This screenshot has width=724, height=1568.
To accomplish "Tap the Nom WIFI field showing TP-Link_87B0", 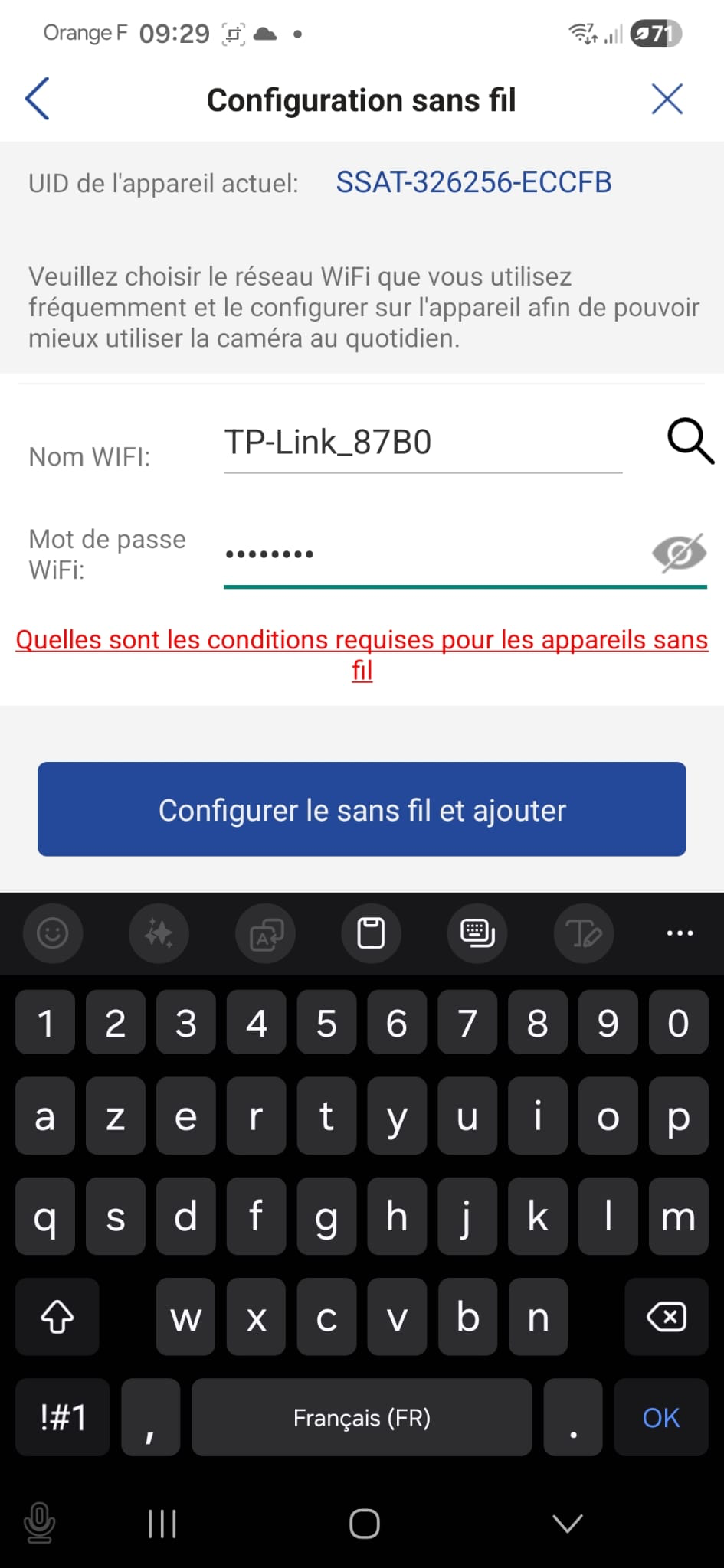I will click(x=421, y=444).
